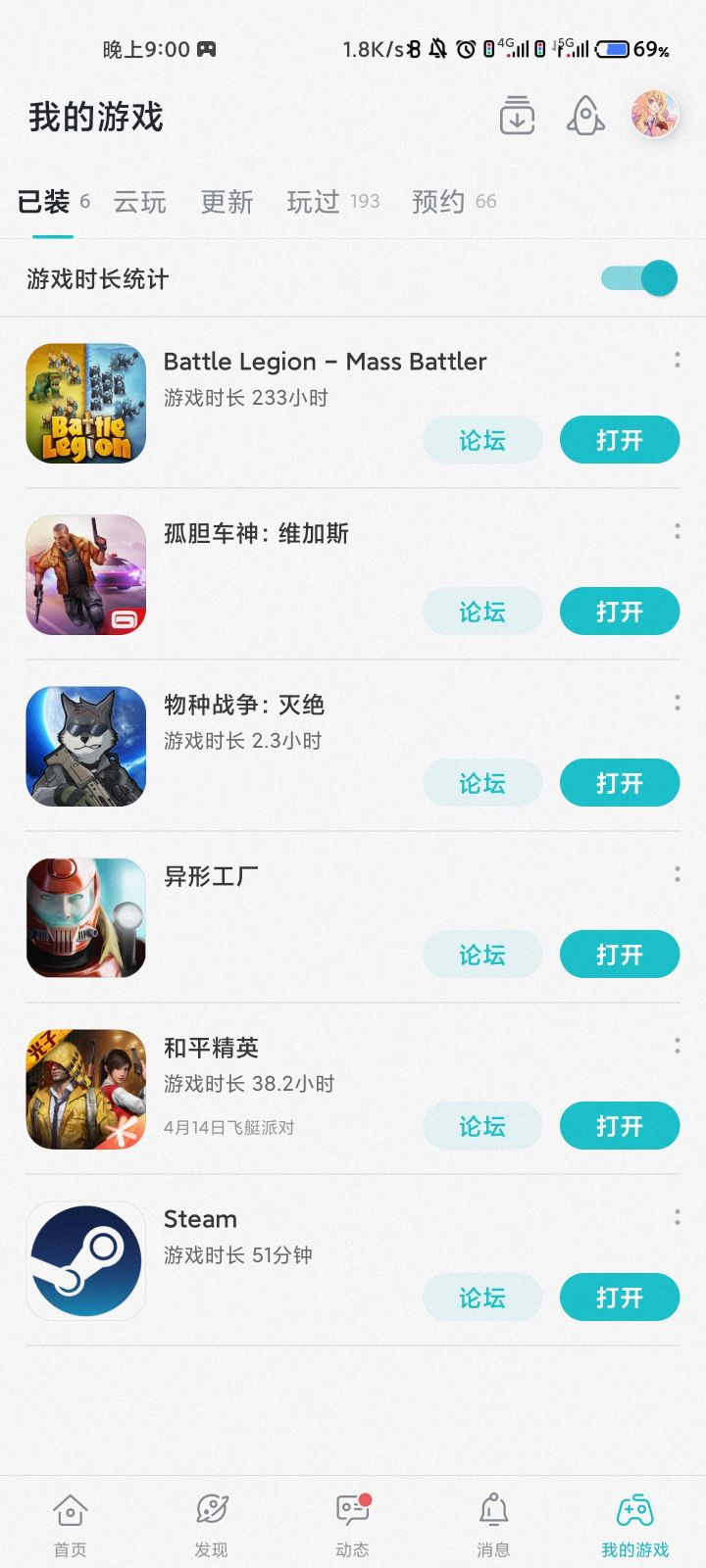Go to the 首页 tab
This screenshot has height=1568, width=706.
pos(71,1524)
